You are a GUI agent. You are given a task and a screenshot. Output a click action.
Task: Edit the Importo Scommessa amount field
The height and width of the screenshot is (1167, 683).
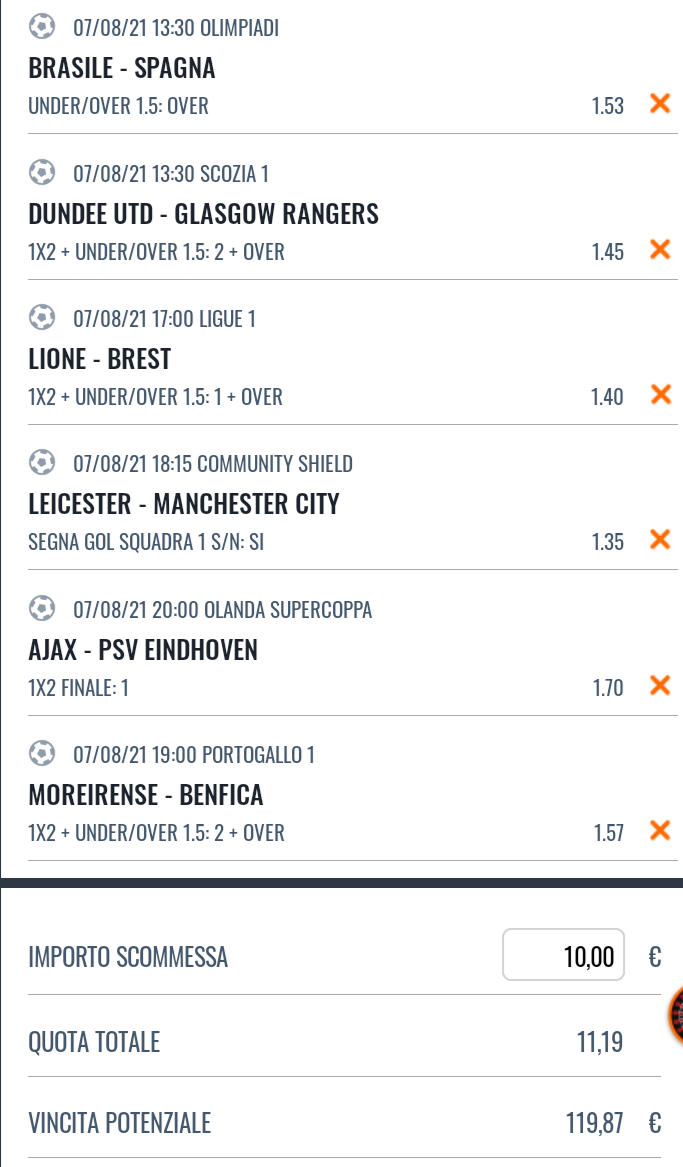[x=563, y=955]
